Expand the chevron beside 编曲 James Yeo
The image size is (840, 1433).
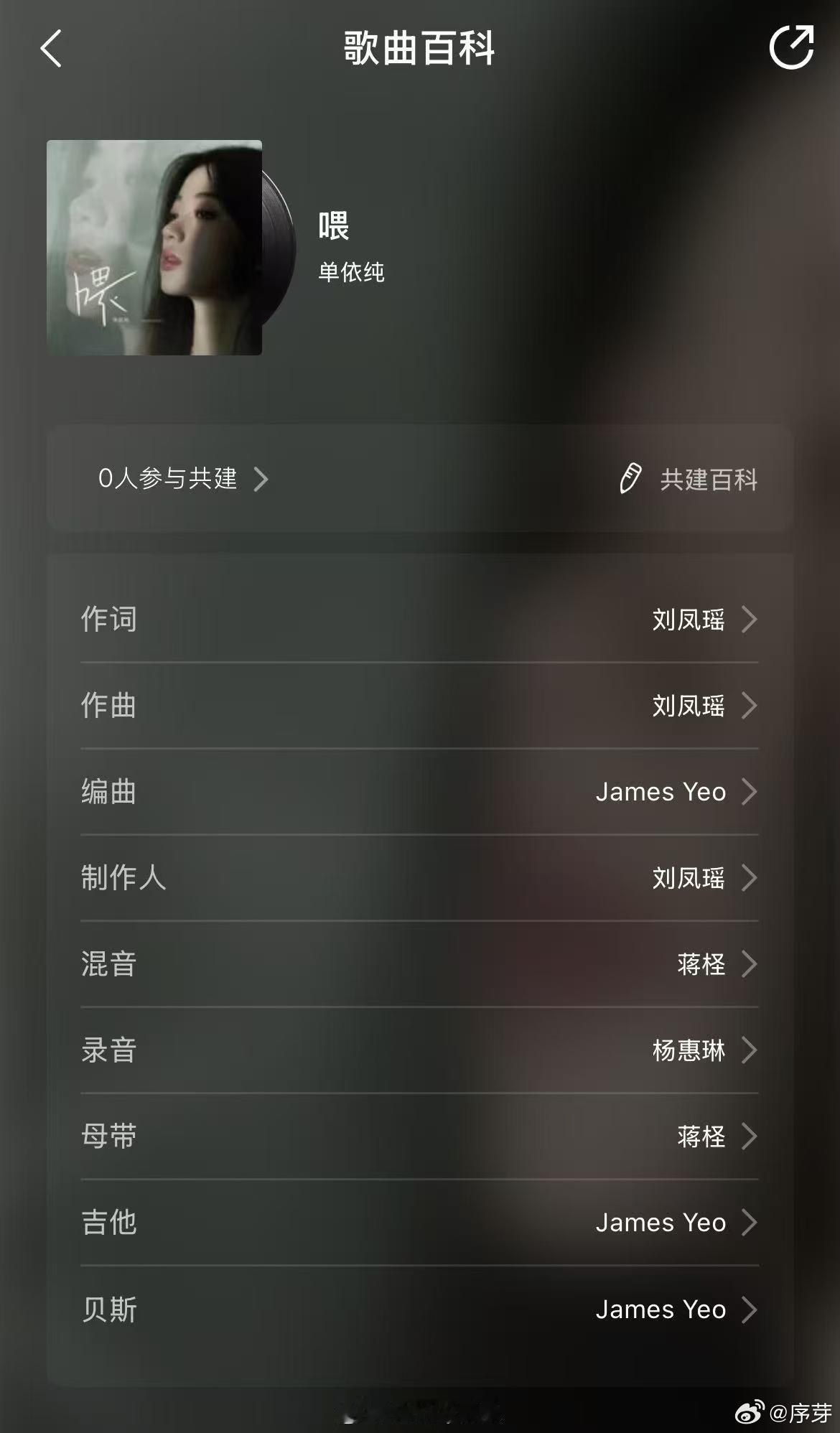click(x=748, y=792)
